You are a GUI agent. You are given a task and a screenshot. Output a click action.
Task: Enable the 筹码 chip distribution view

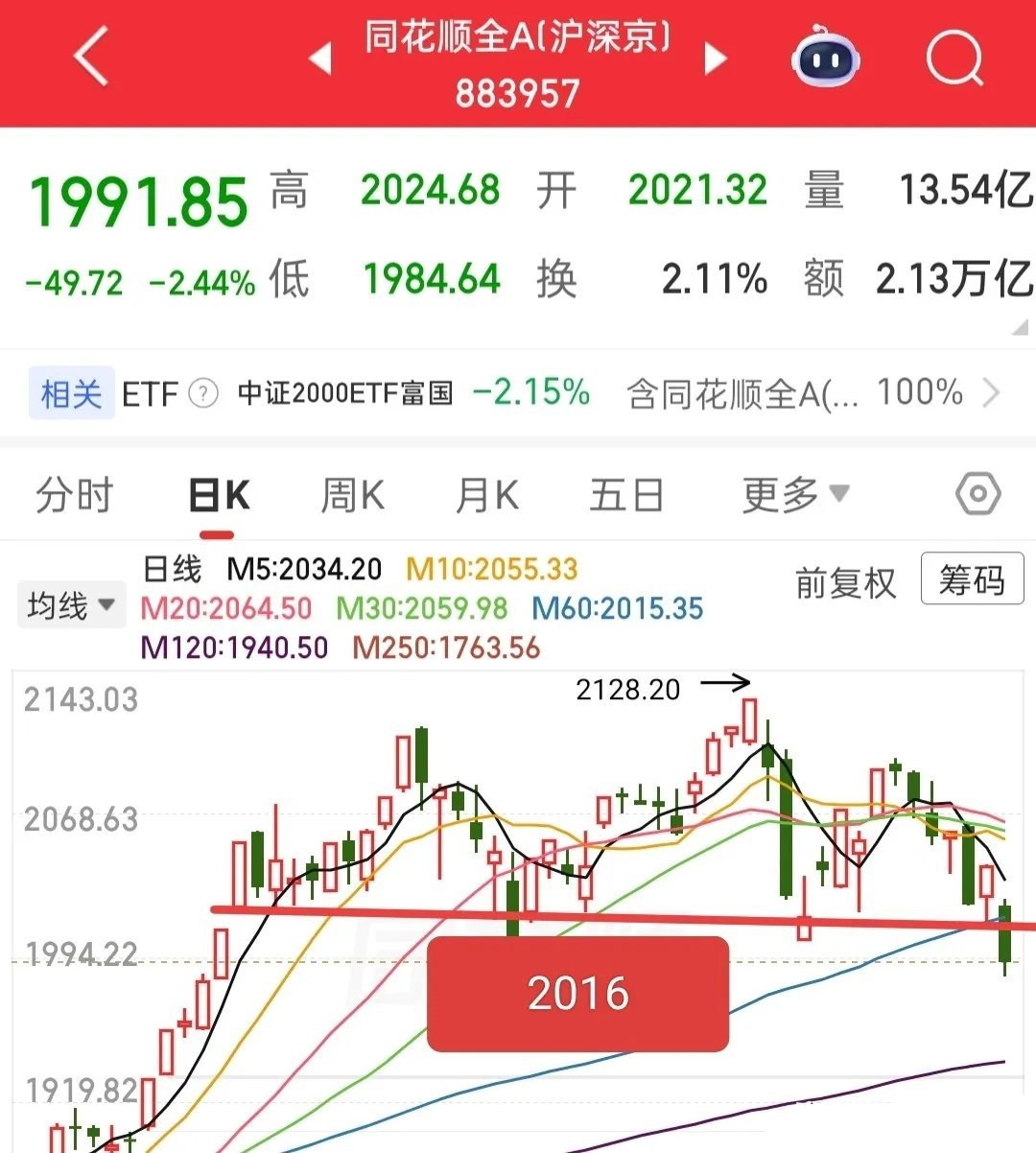coord(972,580)
